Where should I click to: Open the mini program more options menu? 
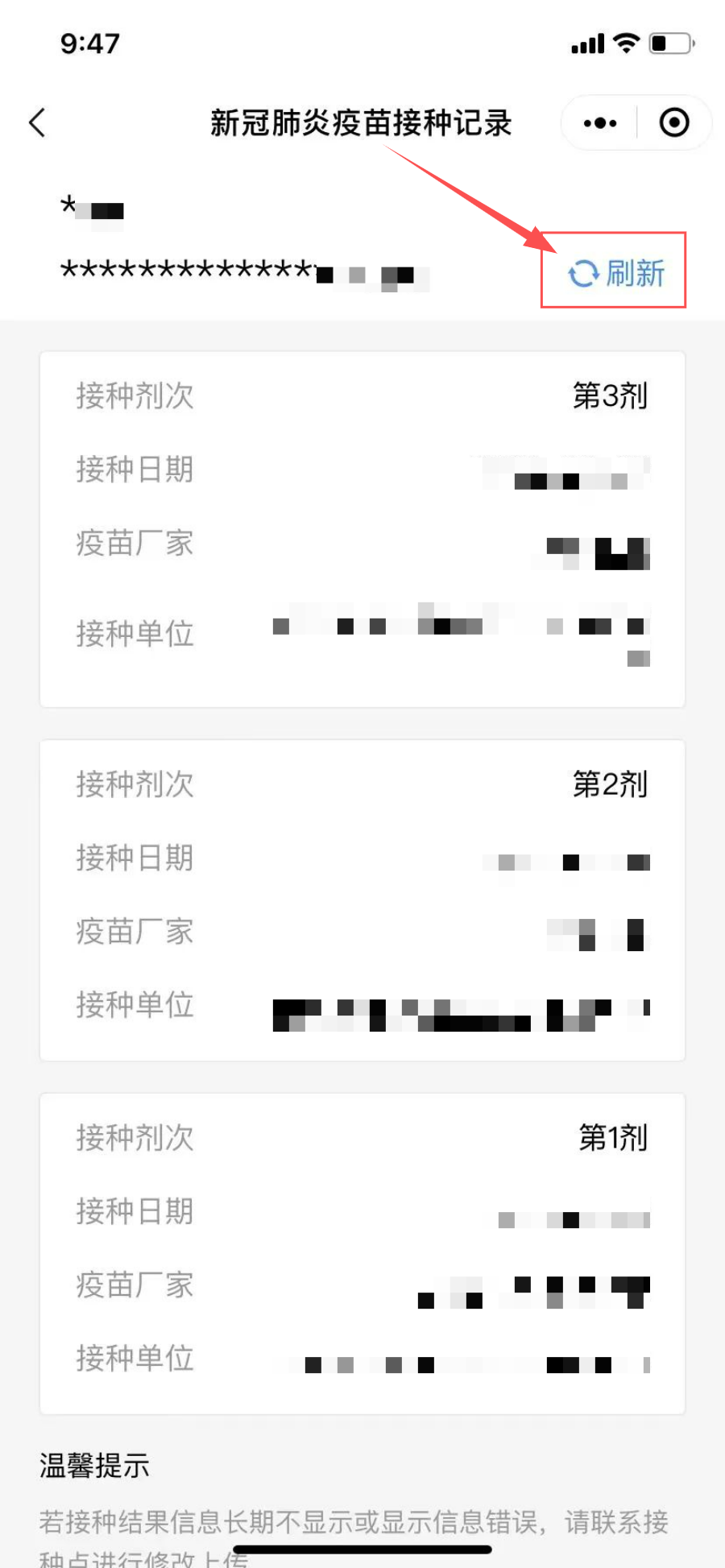click(x=600, y=123)
